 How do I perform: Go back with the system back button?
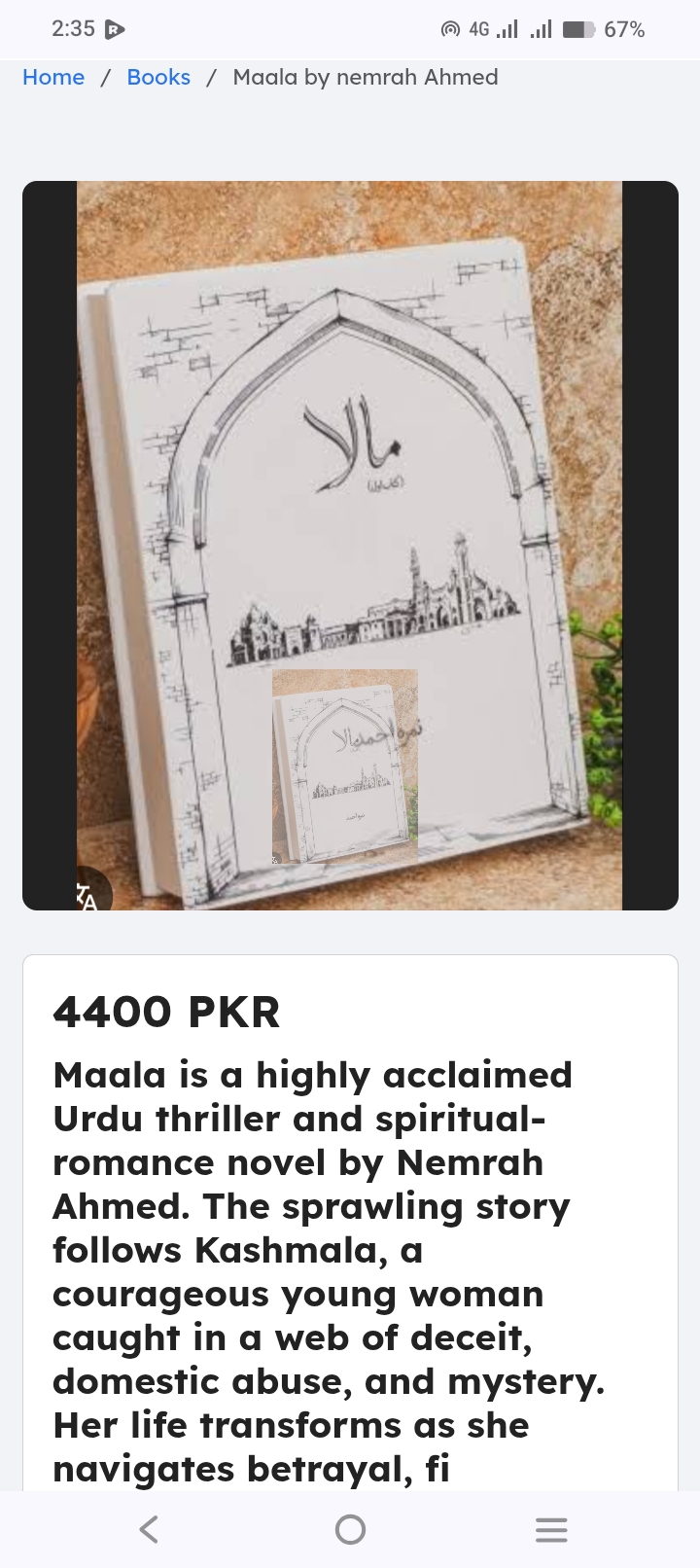click(x=149, y=1530)
